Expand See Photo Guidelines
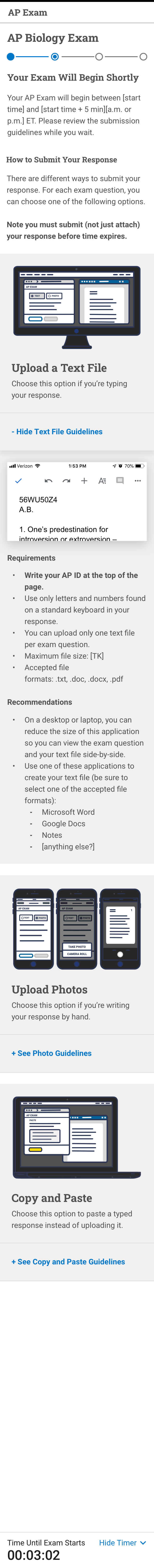This screenshot has width=154, height=1568. (x=52, y=1053)
